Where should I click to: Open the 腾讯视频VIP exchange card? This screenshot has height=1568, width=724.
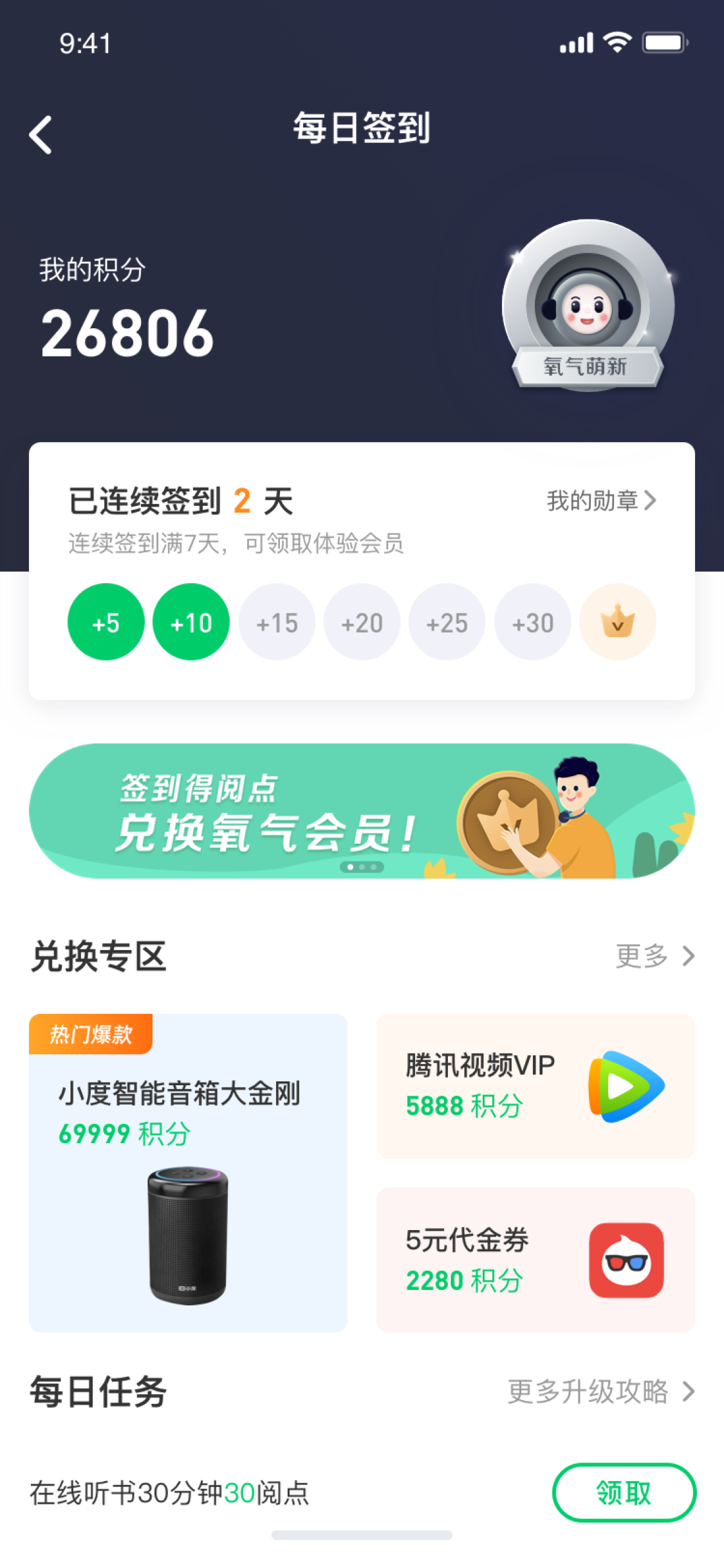(x=535, y=1087)
